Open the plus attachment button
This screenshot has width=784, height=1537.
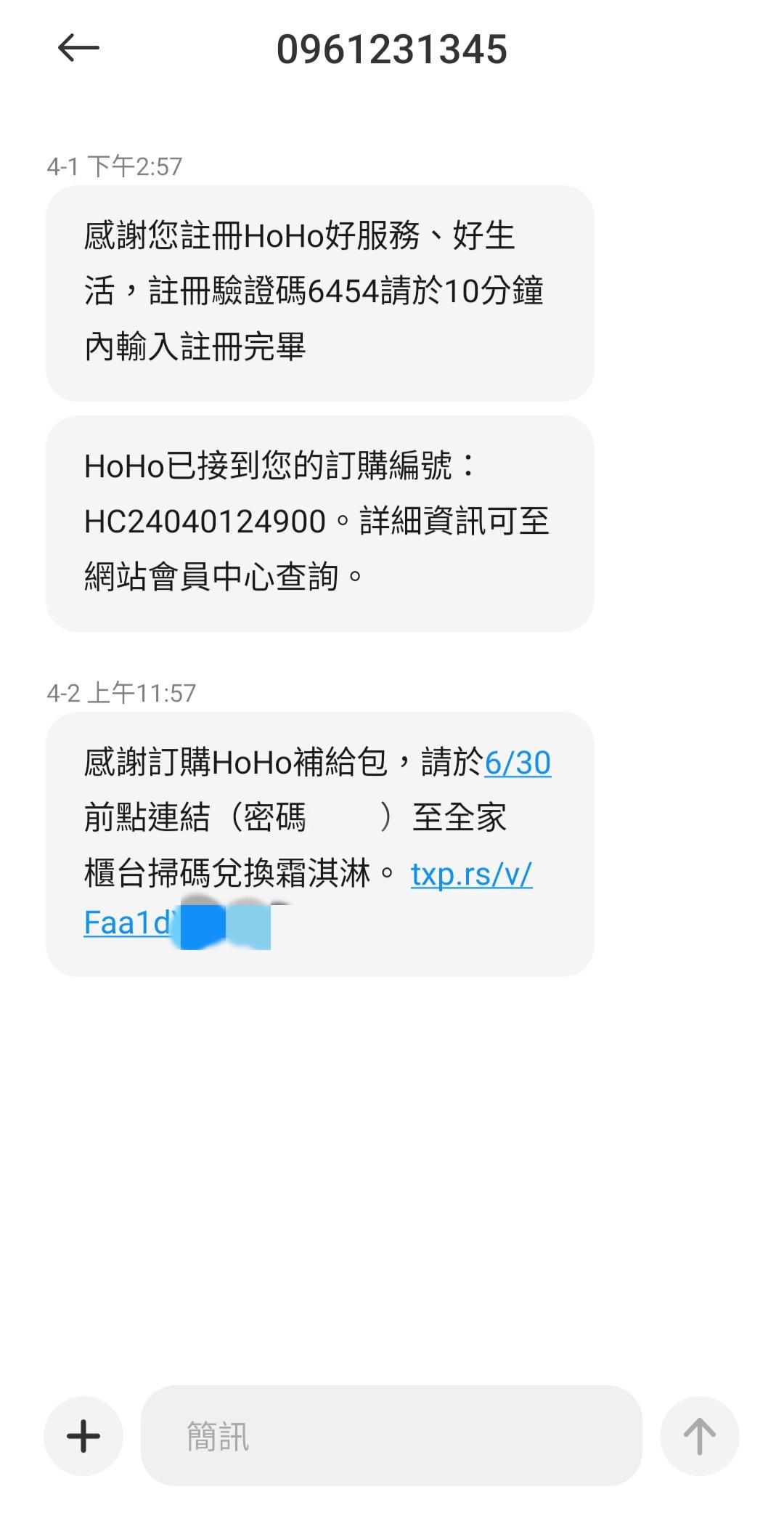tap(83, 1436)
